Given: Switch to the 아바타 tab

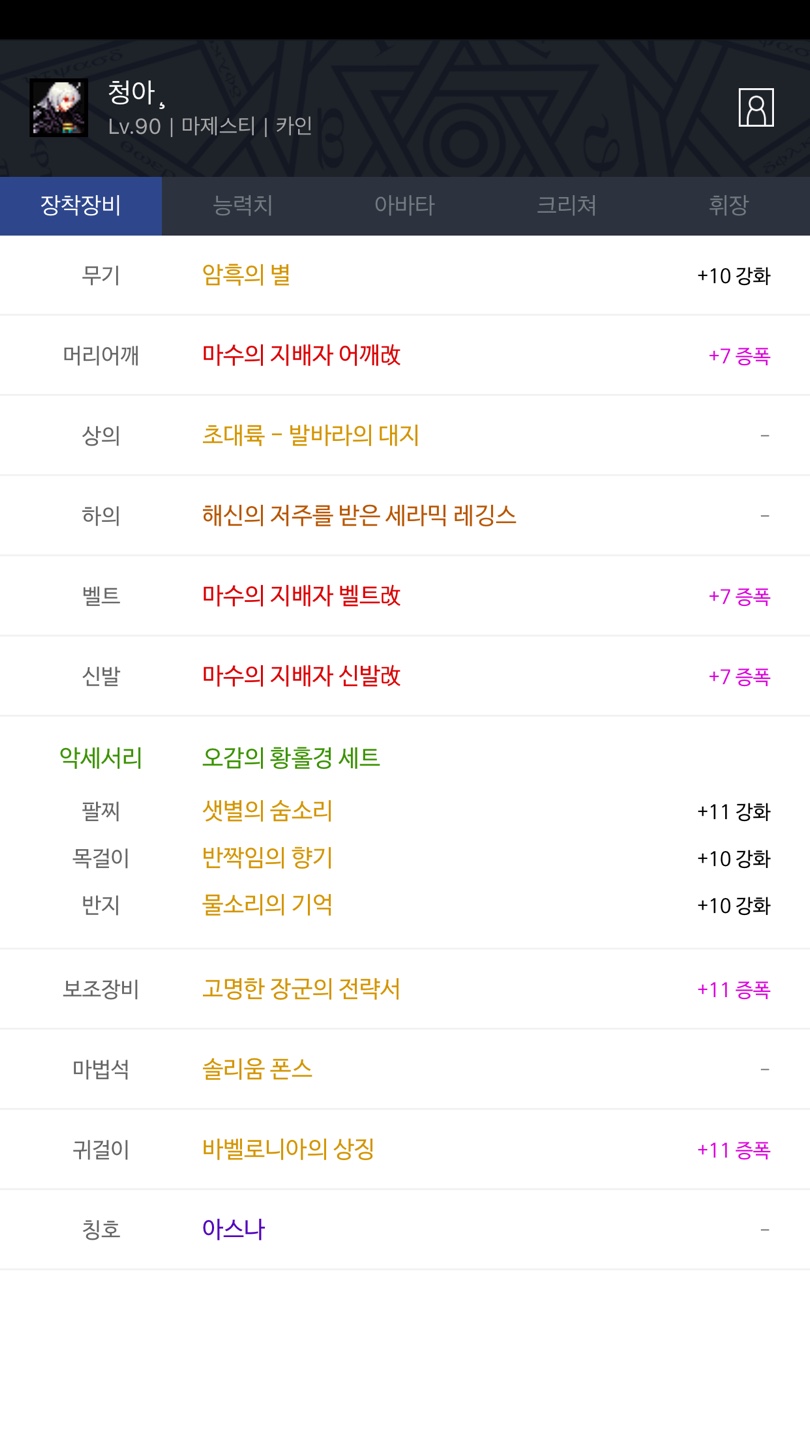Looking at the screenshot, I should coord(405,206).
